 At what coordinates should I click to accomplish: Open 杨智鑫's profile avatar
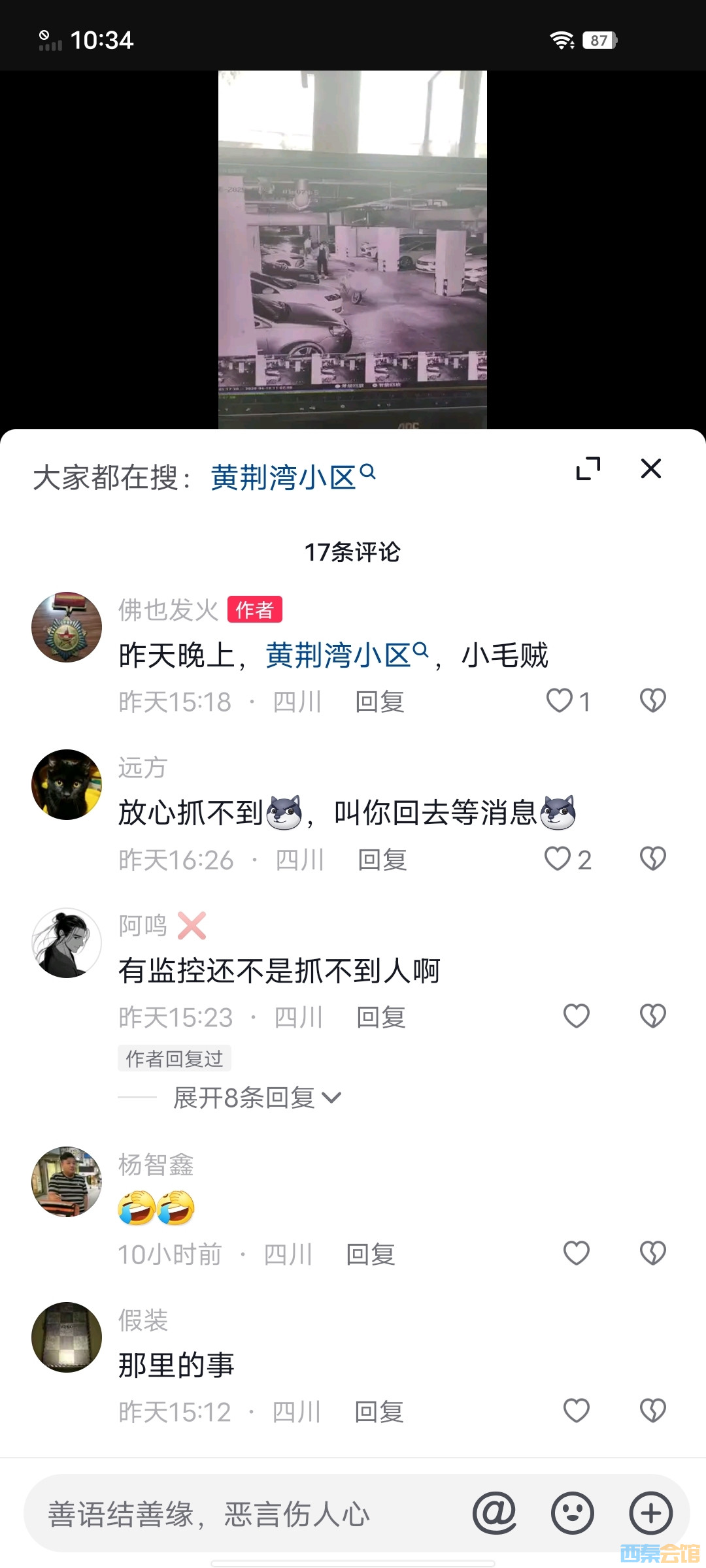click(67, 1181)
